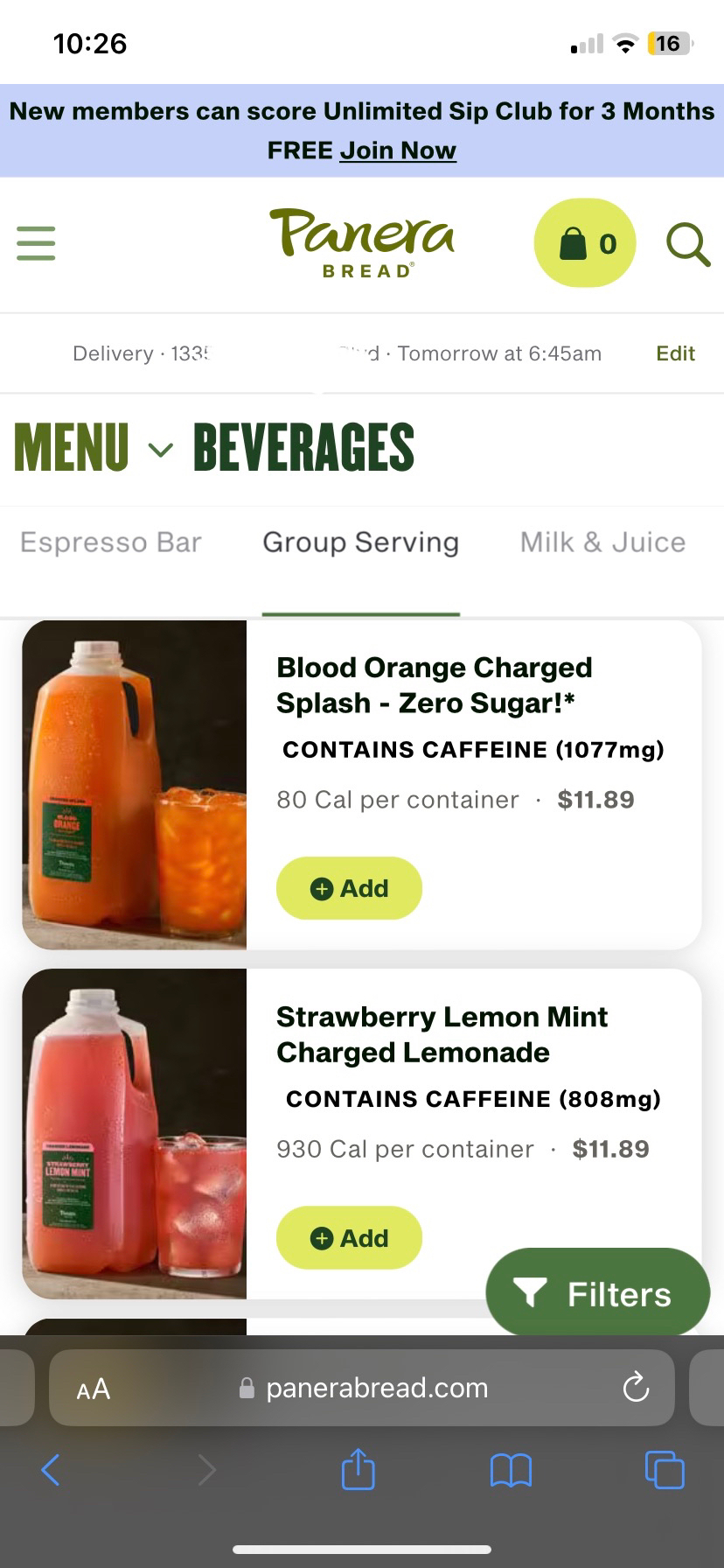Switch to the Espresso Bar tab
Image resolution: width=724 pixels, height=1568 pixels.
(x=111, y=542)
